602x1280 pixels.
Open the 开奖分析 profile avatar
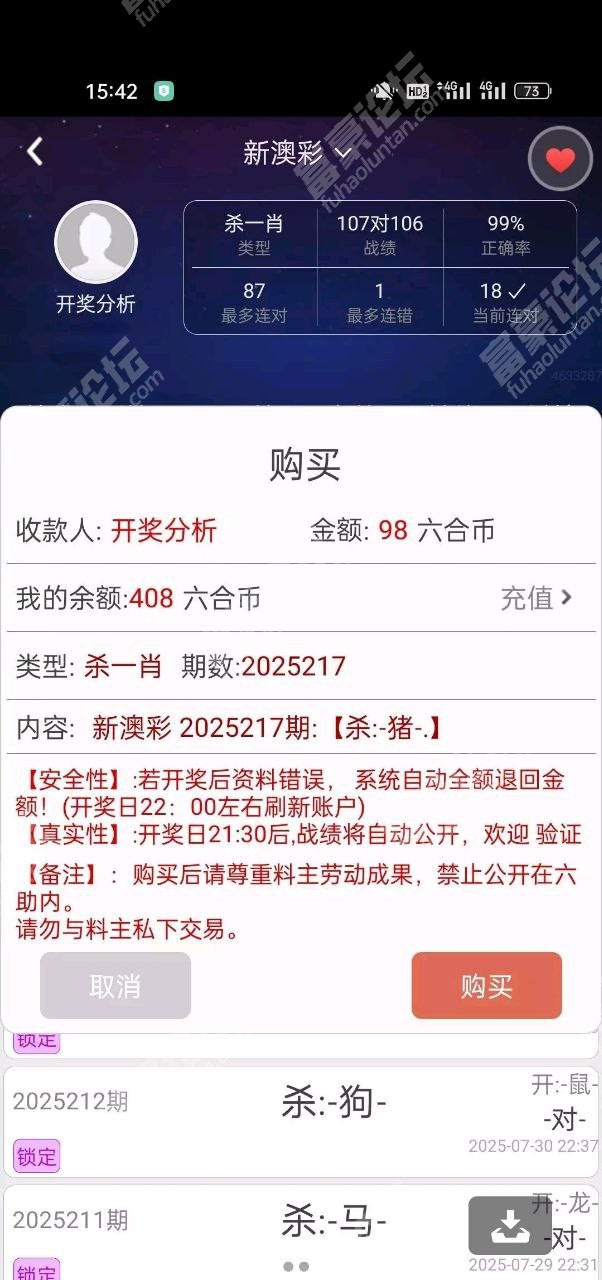tap(96, 242)
